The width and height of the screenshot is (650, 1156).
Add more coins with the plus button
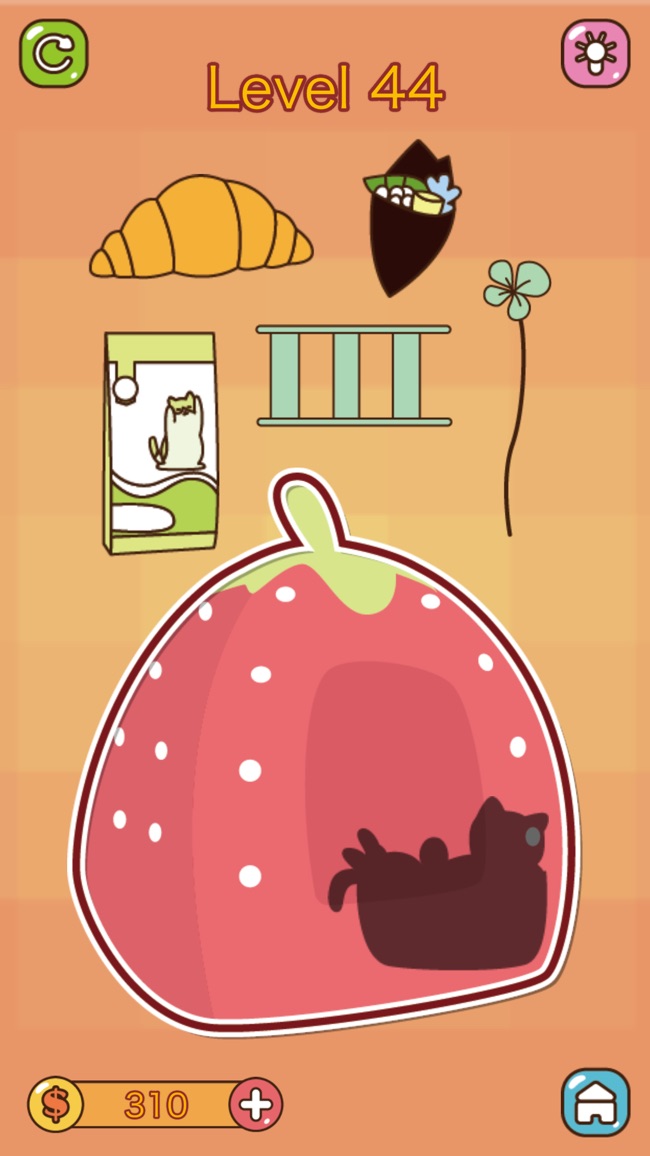click(x=256, y=1104)
